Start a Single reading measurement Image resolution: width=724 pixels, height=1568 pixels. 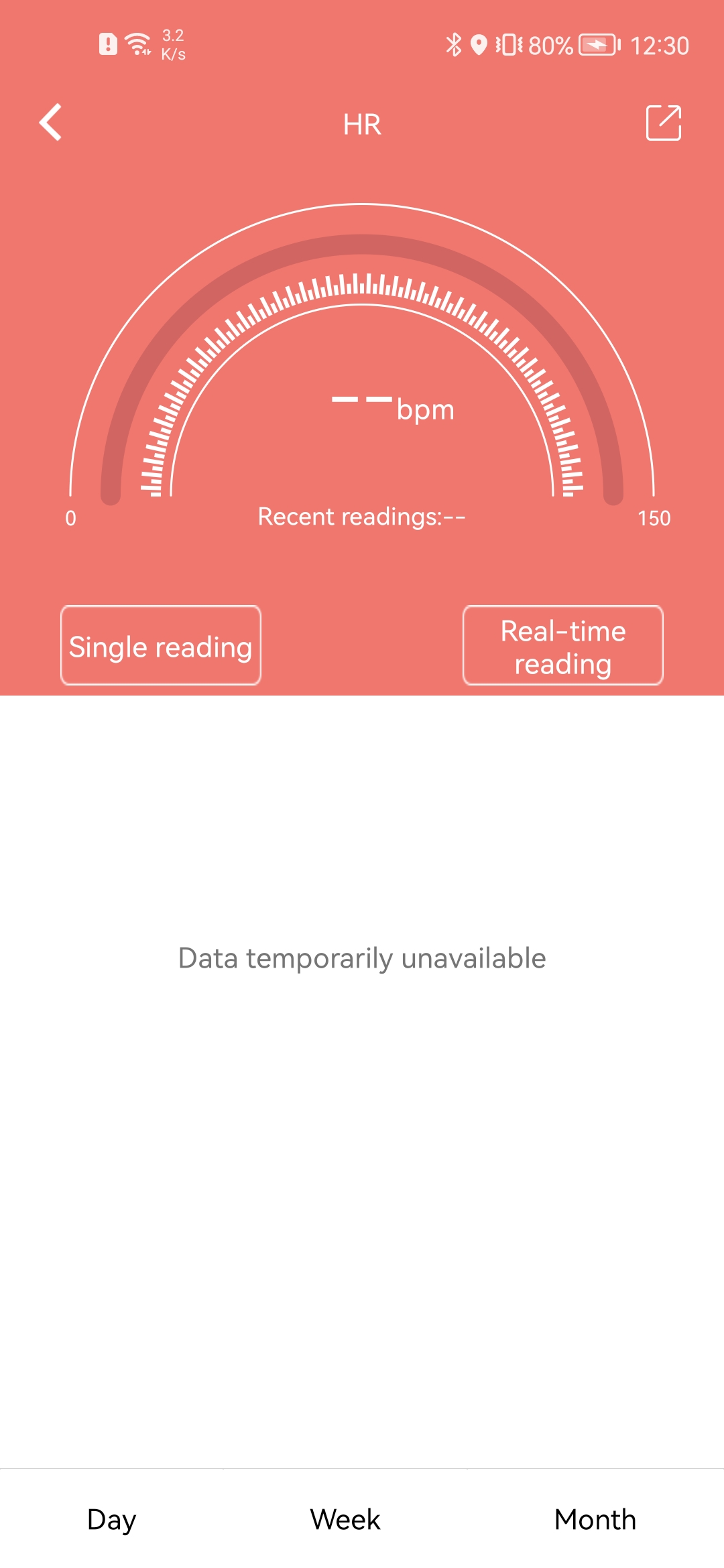point(161,646)
